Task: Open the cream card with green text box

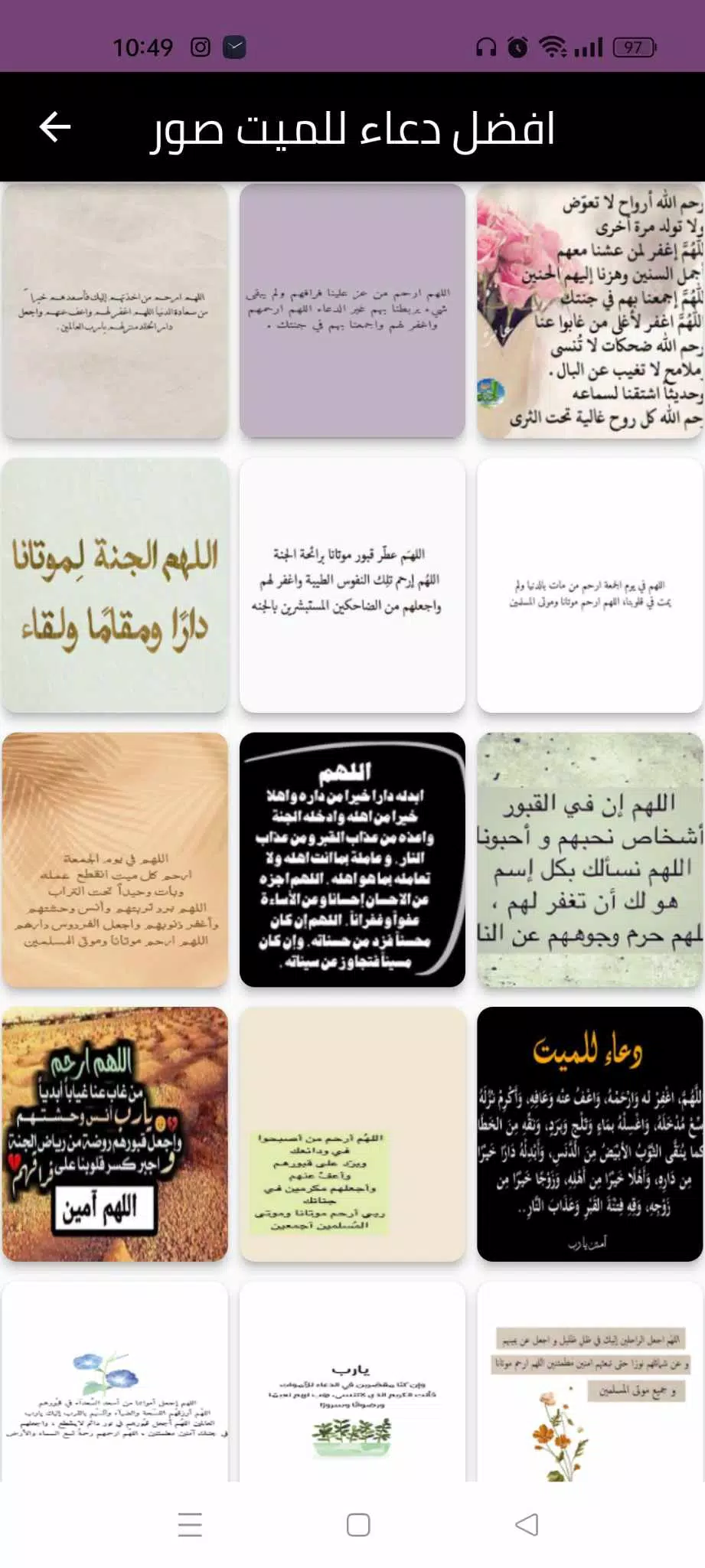Action: (352, 1135)
